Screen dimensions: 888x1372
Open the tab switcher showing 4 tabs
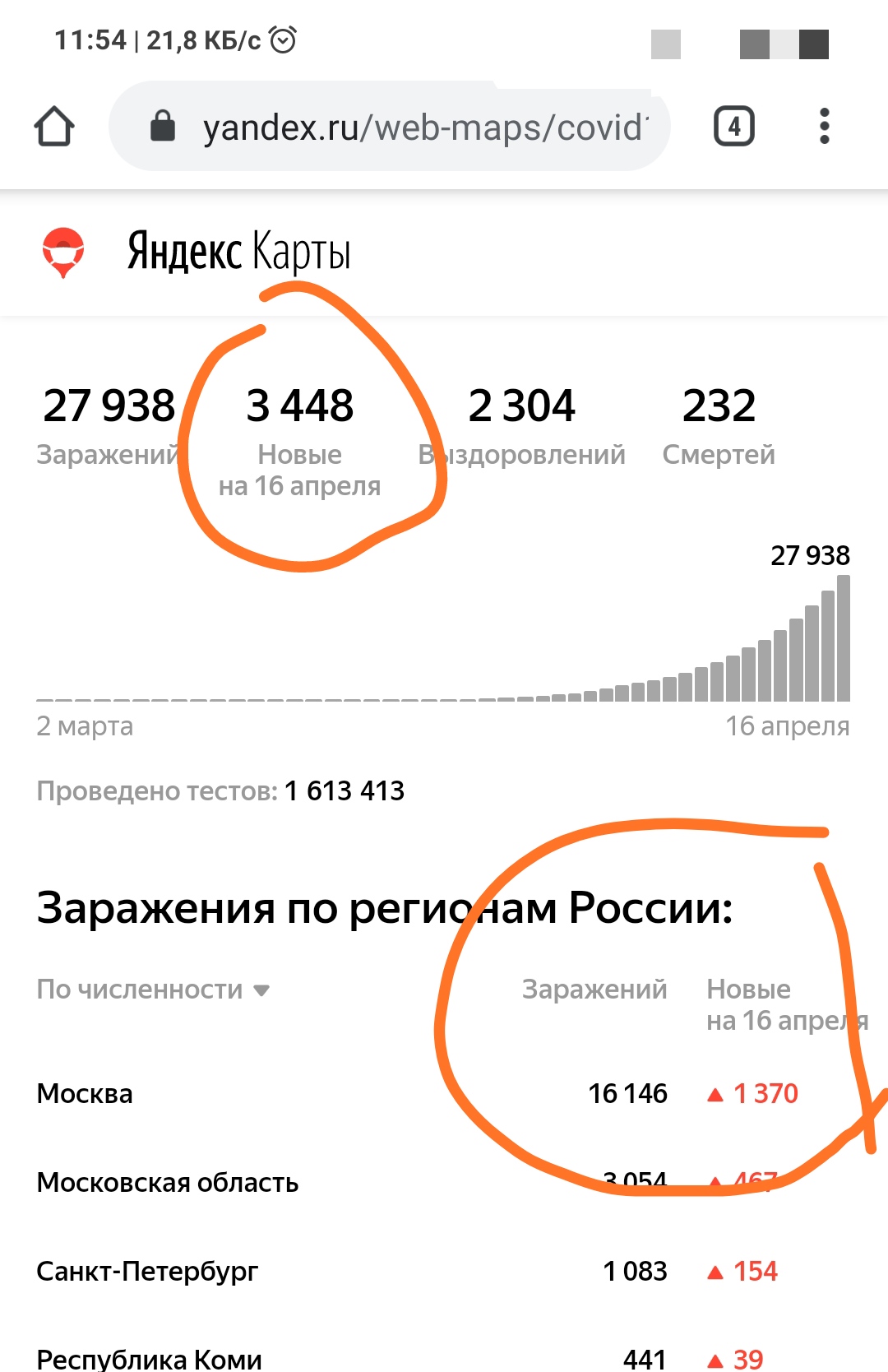[733, 127]
